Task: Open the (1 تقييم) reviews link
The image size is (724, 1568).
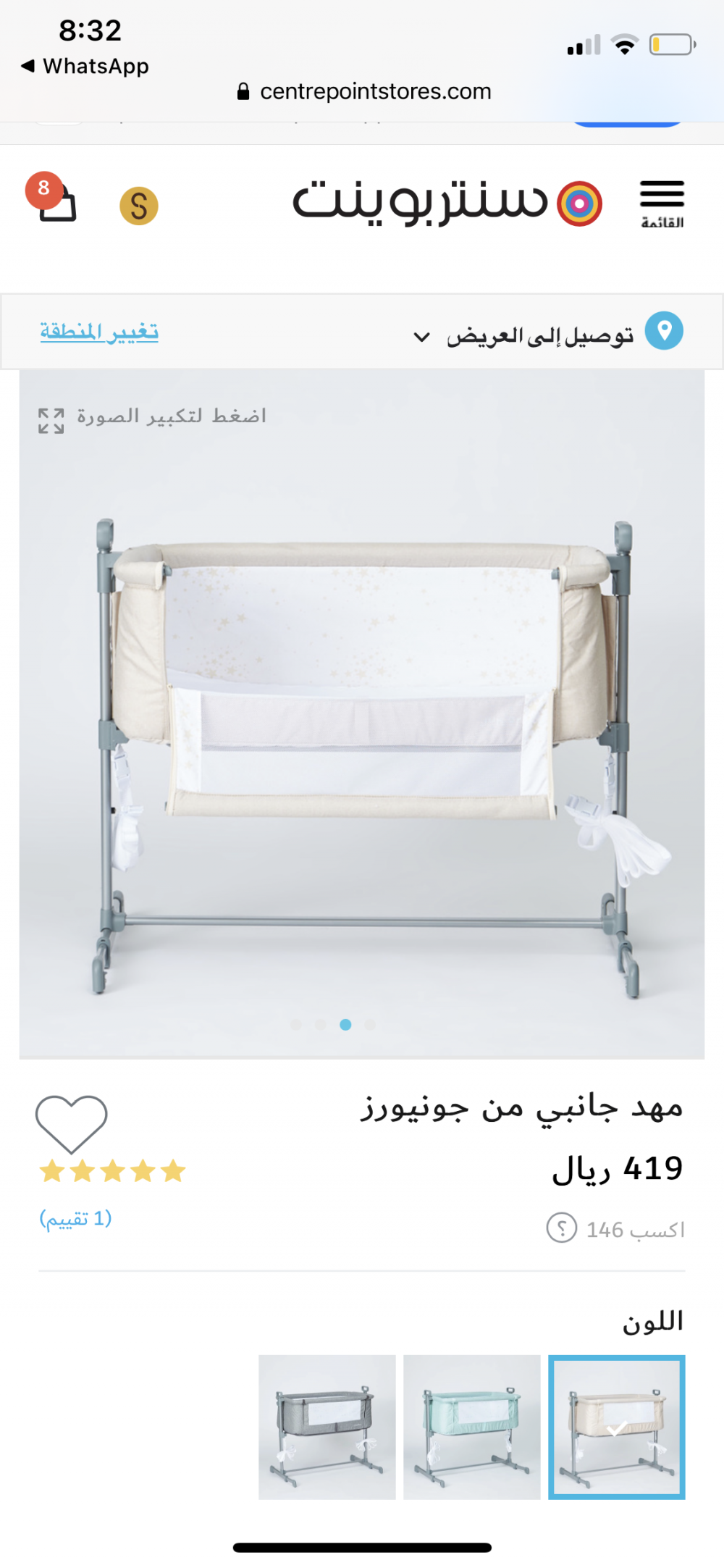Action: 75,1218
